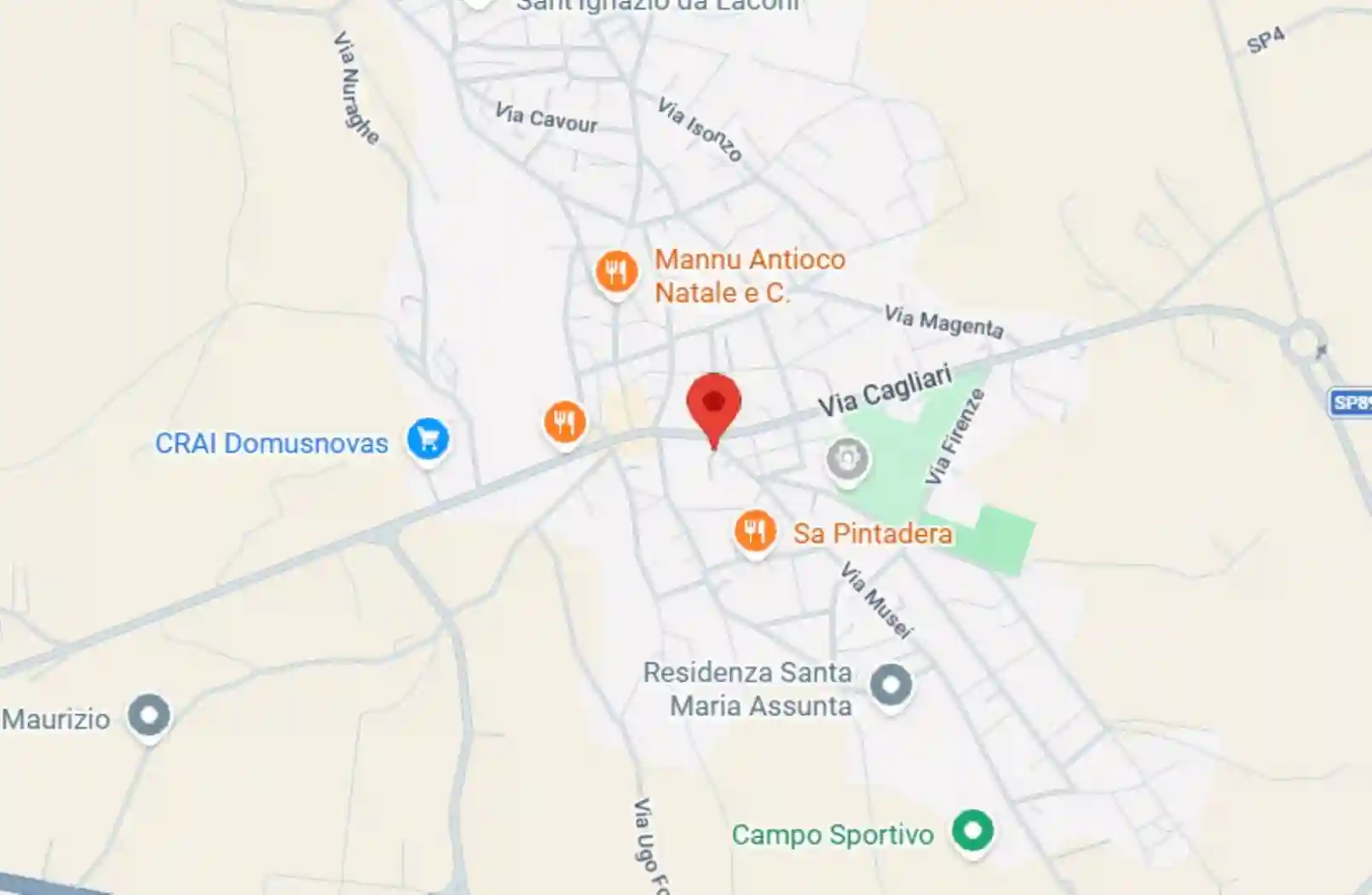Open Mannu Antioco Natale e C. restaurant marker
Viewport: 1372px width, 895px height.
click(615, 273)
